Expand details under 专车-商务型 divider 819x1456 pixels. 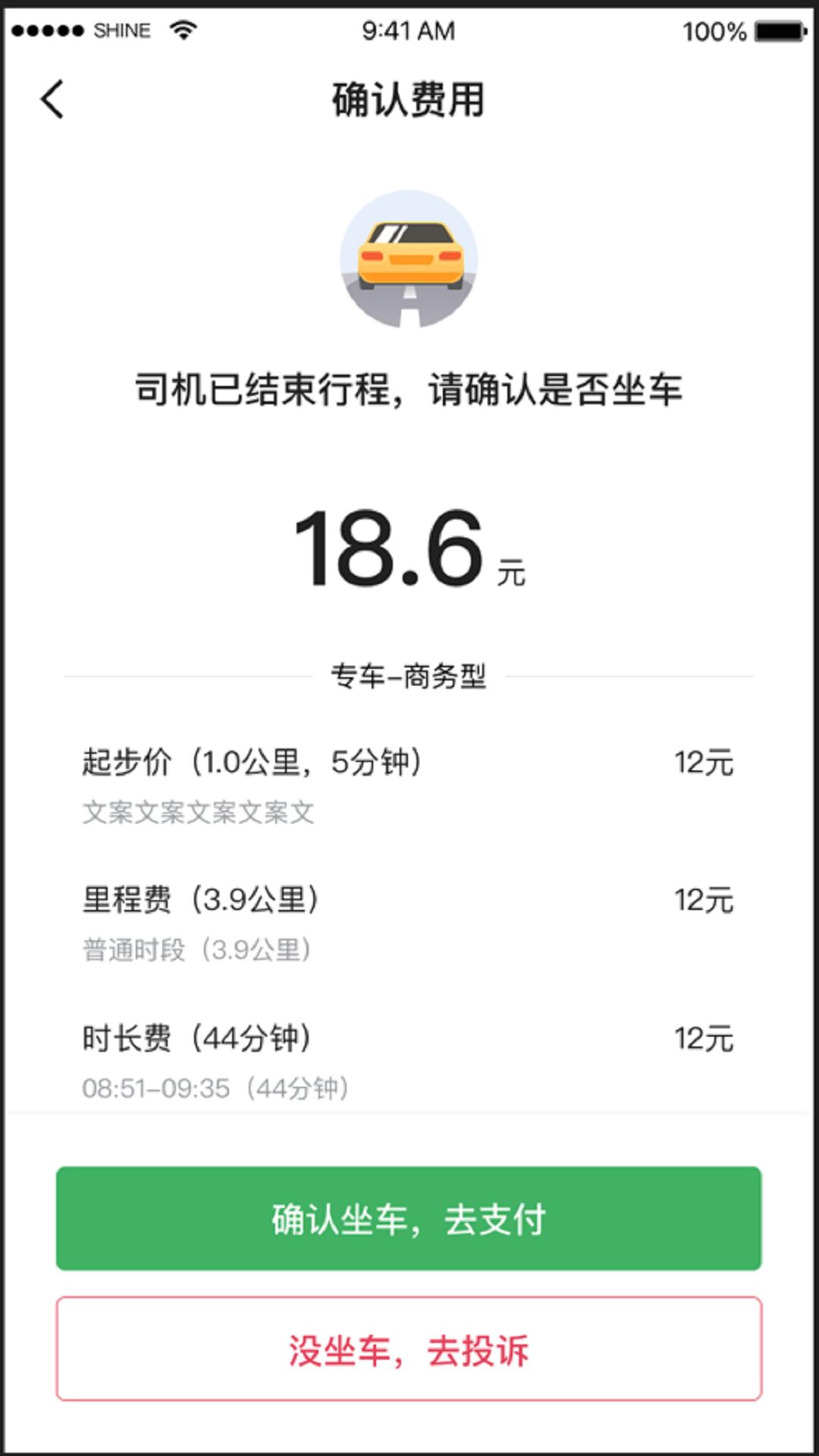pyautogui.click(x=409, y=677)
